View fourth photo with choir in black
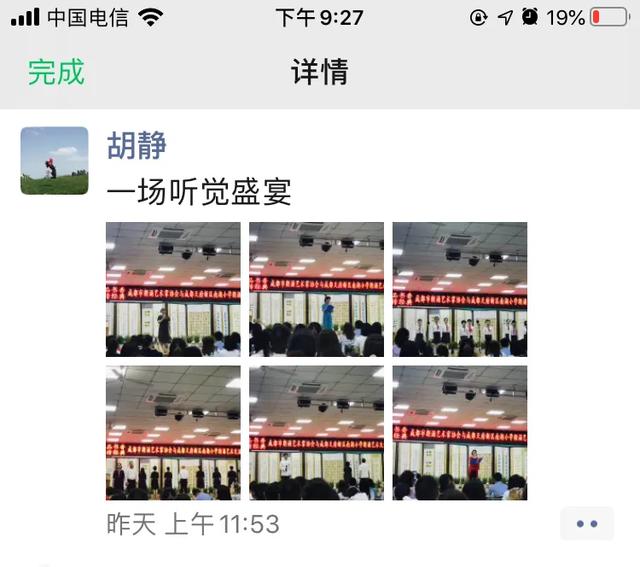The width and height of the screenshot is (640, 567). 173,432
